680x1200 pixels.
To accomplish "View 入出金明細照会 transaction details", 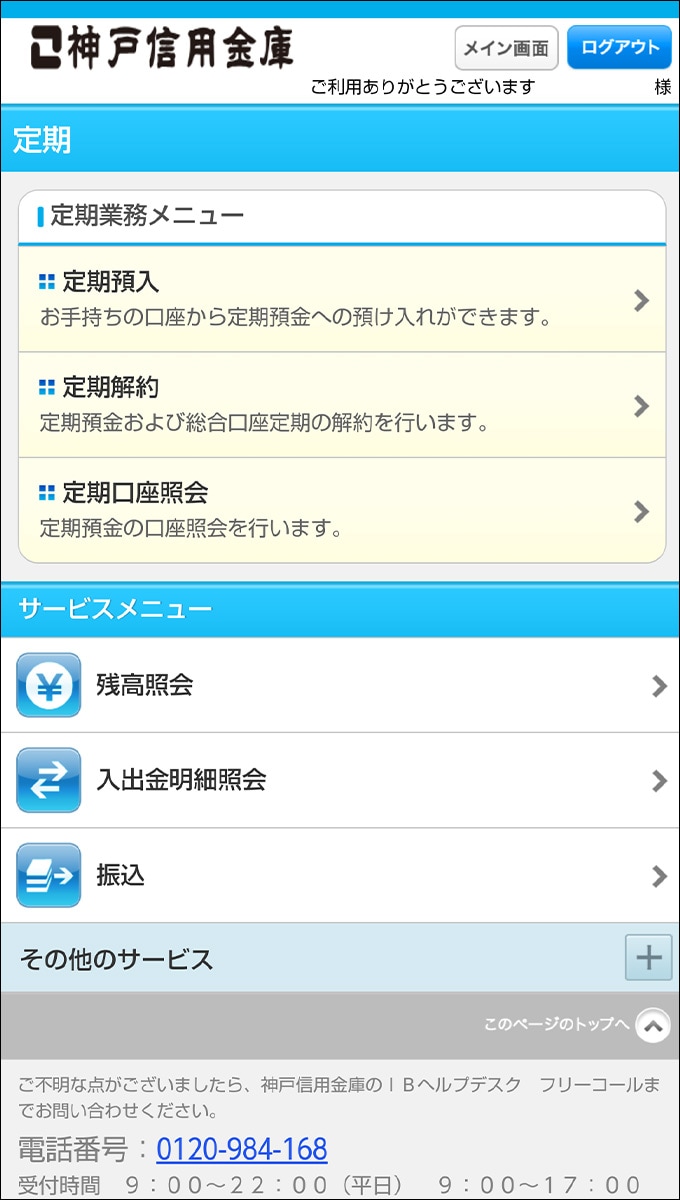I will pyautogui.click(x=340, y=780).
